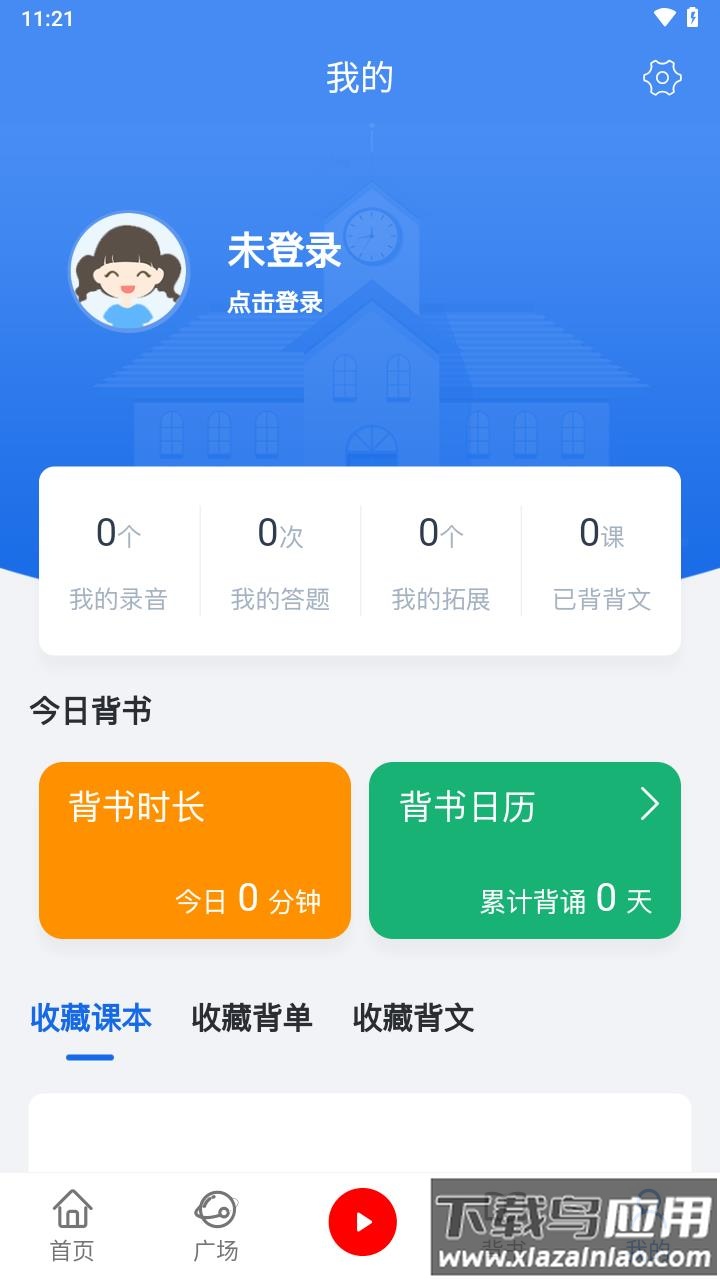Open the 背书日历 calendar card

pyautogui.click(x=524, y=850)
